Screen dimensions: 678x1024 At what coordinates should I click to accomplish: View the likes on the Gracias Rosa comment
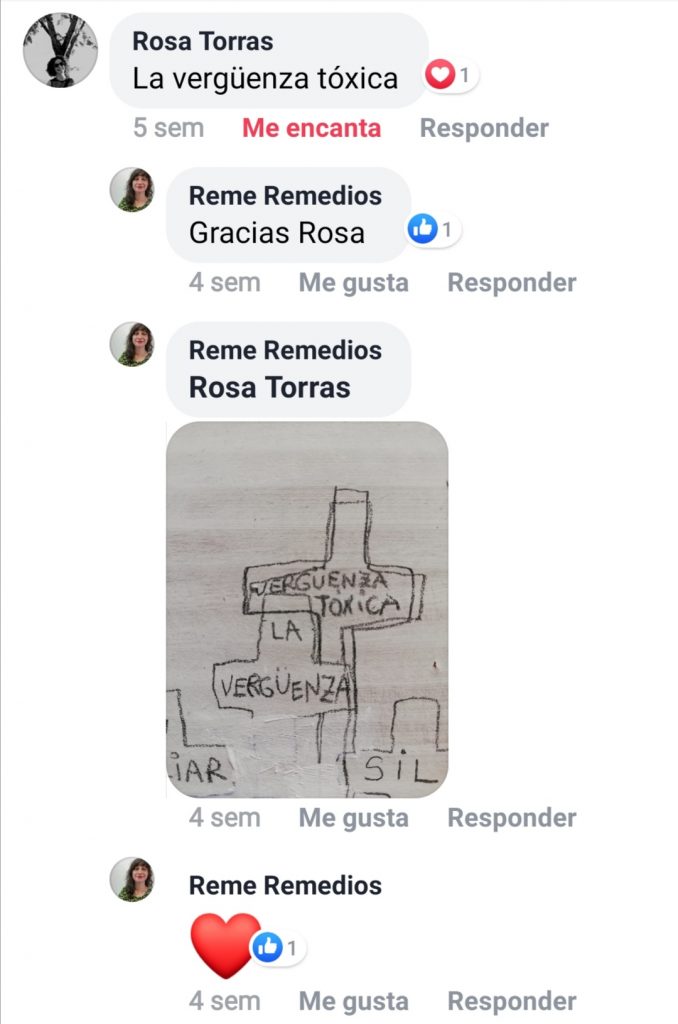tap(434, 230)
